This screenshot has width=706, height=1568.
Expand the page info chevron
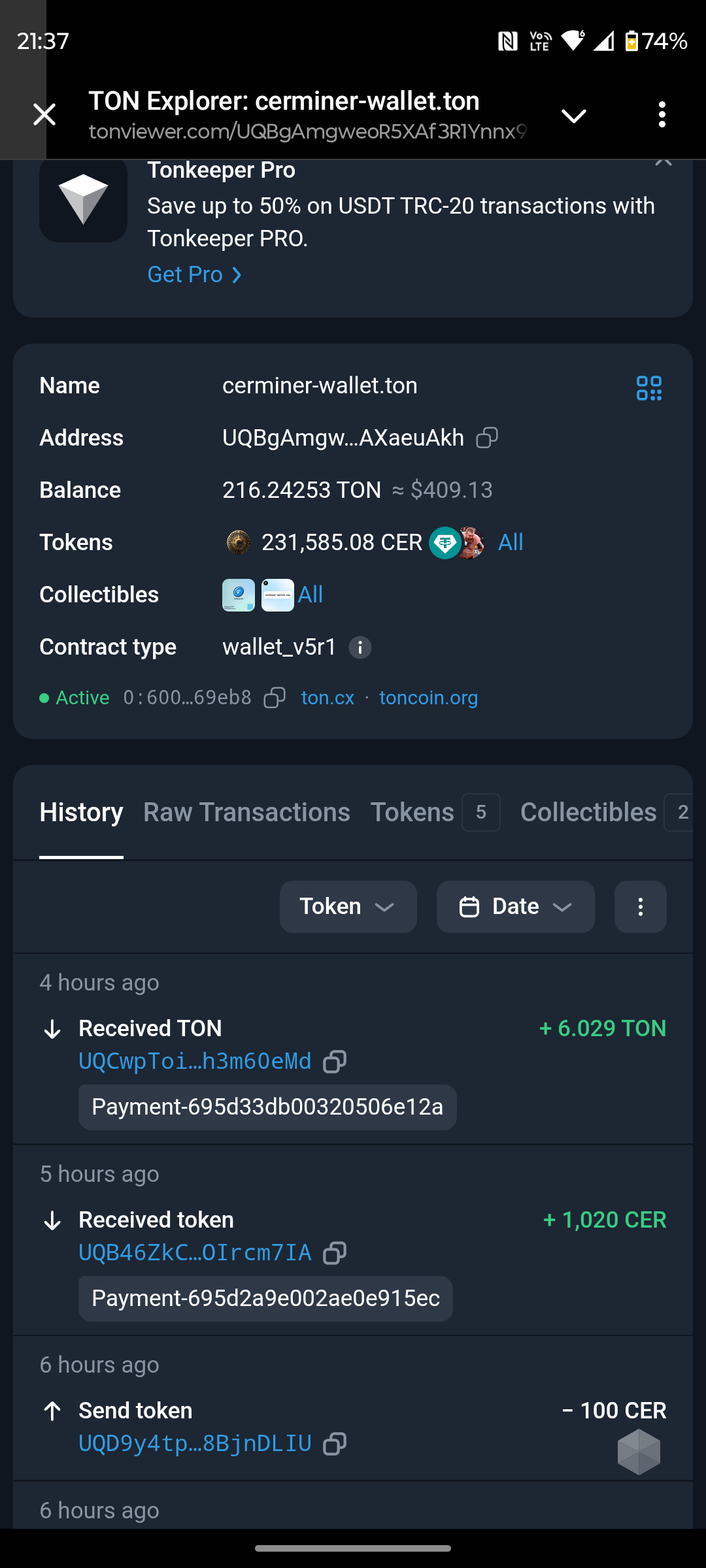tap(574, 116)
